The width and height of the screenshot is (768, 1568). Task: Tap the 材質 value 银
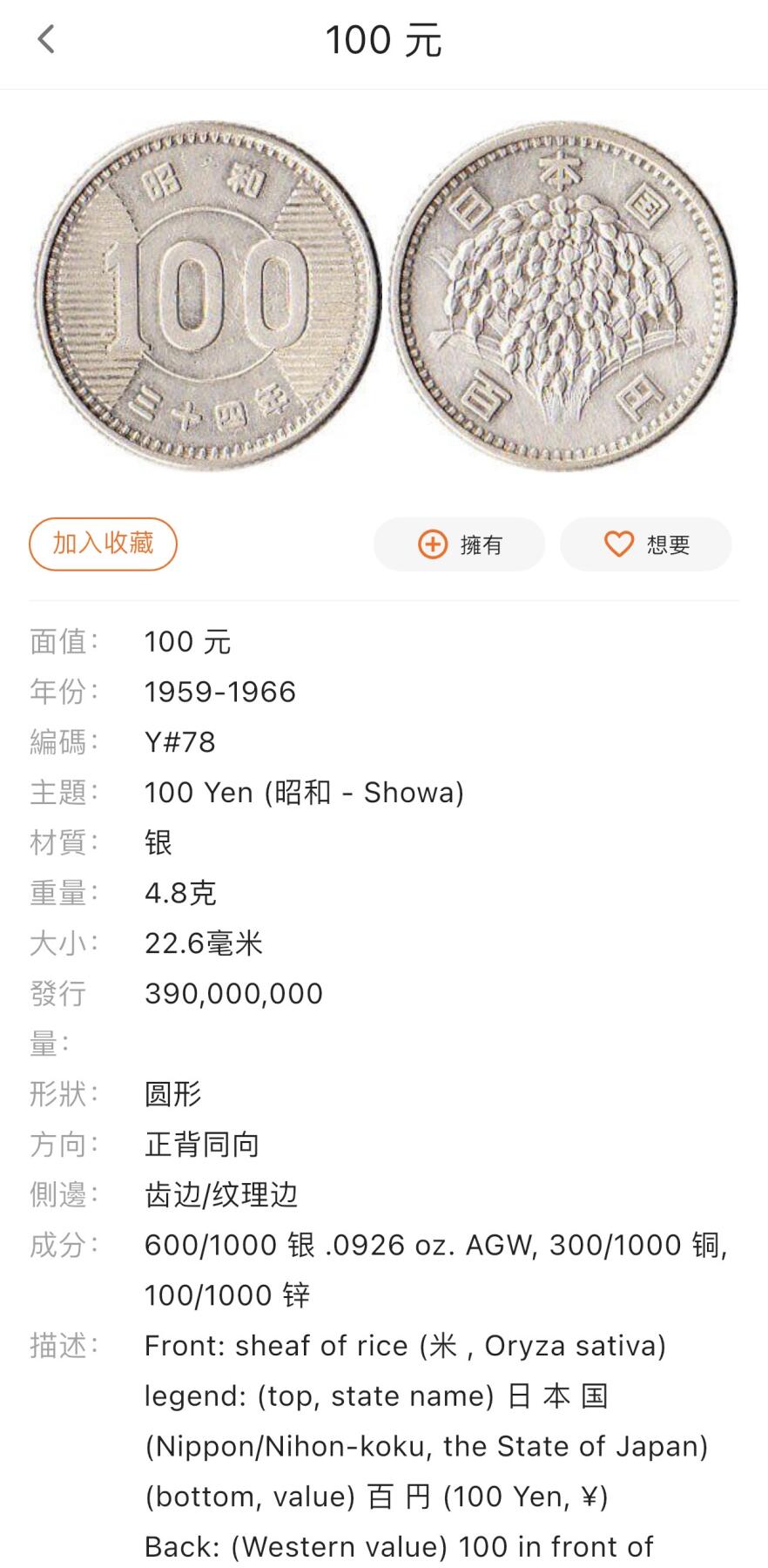155,841
